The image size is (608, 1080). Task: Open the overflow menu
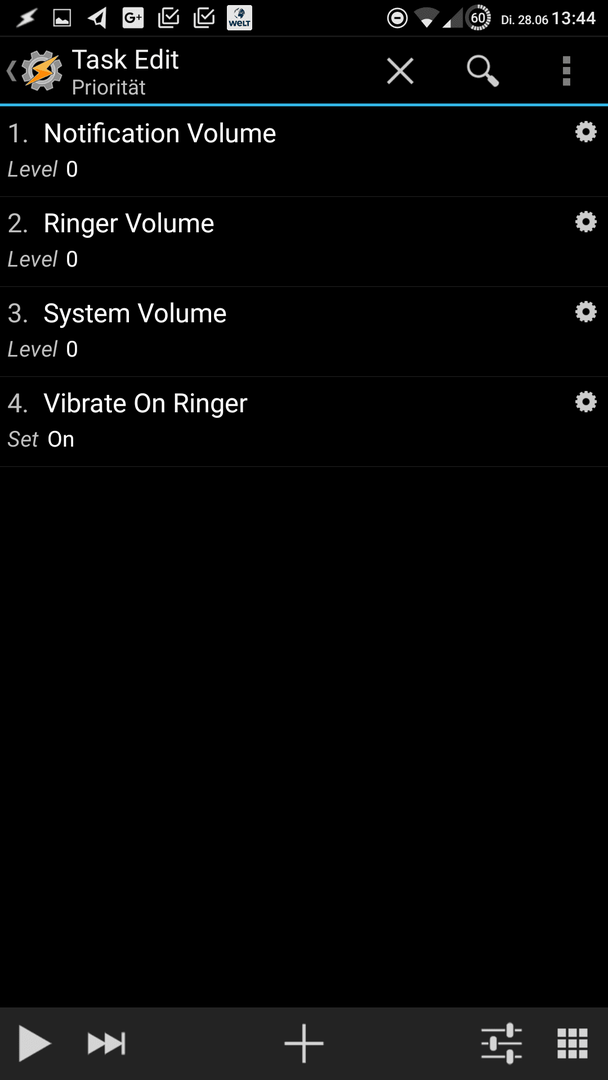click(566, 71)
